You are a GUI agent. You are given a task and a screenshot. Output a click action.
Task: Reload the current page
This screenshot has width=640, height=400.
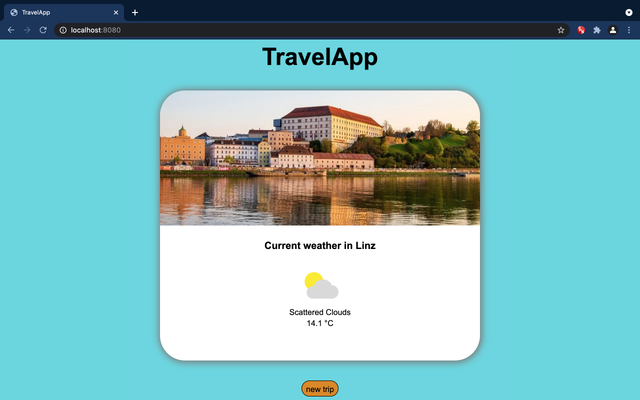pos(43,30)
